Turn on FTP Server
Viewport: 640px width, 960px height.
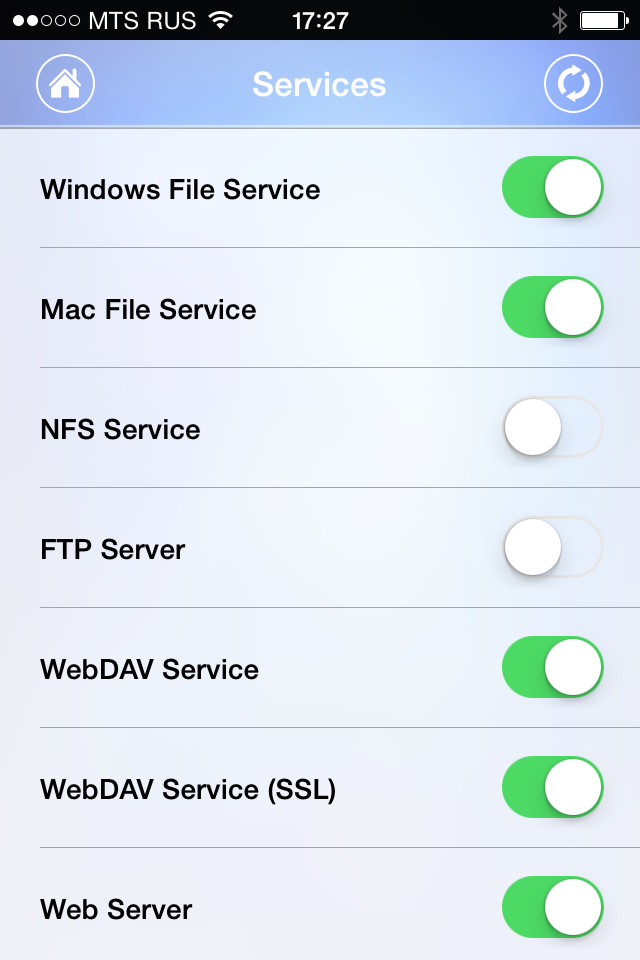click(553, 548)
